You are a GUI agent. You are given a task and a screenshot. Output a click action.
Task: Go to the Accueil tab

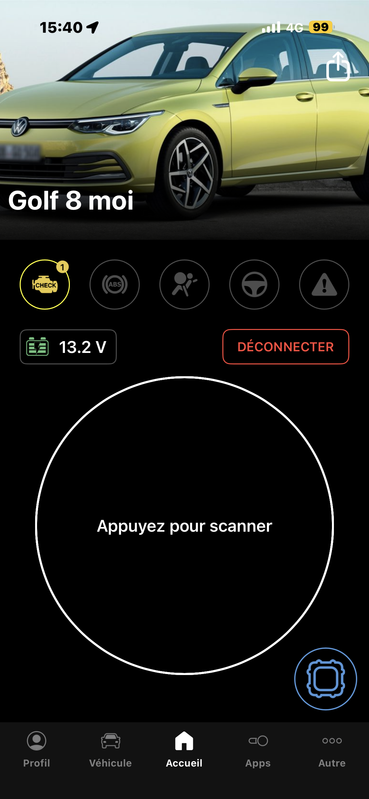tap(184, 750)
